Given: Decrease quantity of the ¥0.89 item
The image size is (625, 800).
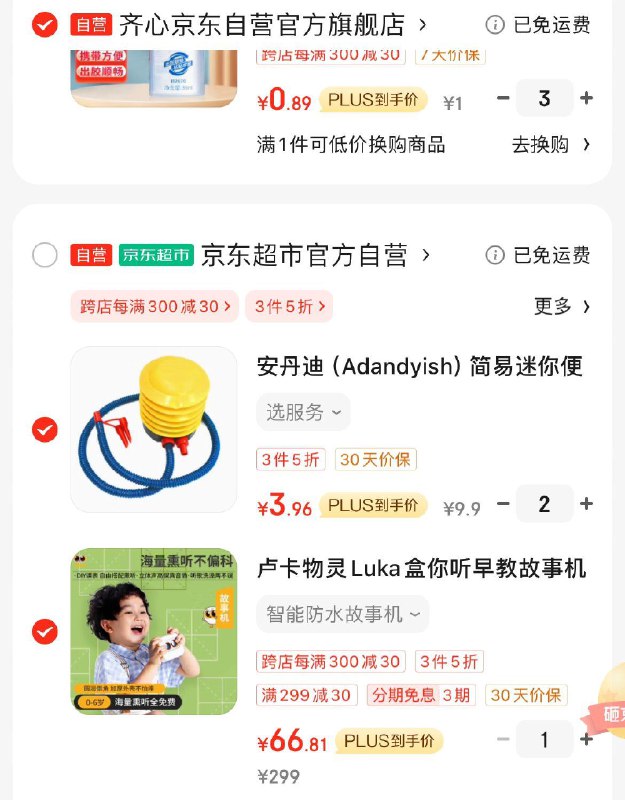Looking at the screenshot, I should 503,98.
